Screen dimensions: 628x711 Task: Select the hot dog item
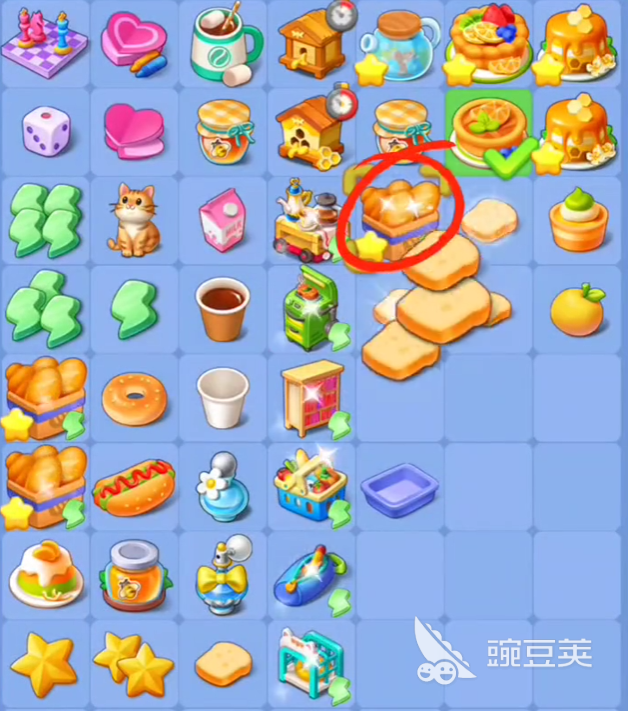tap(134, 487)
